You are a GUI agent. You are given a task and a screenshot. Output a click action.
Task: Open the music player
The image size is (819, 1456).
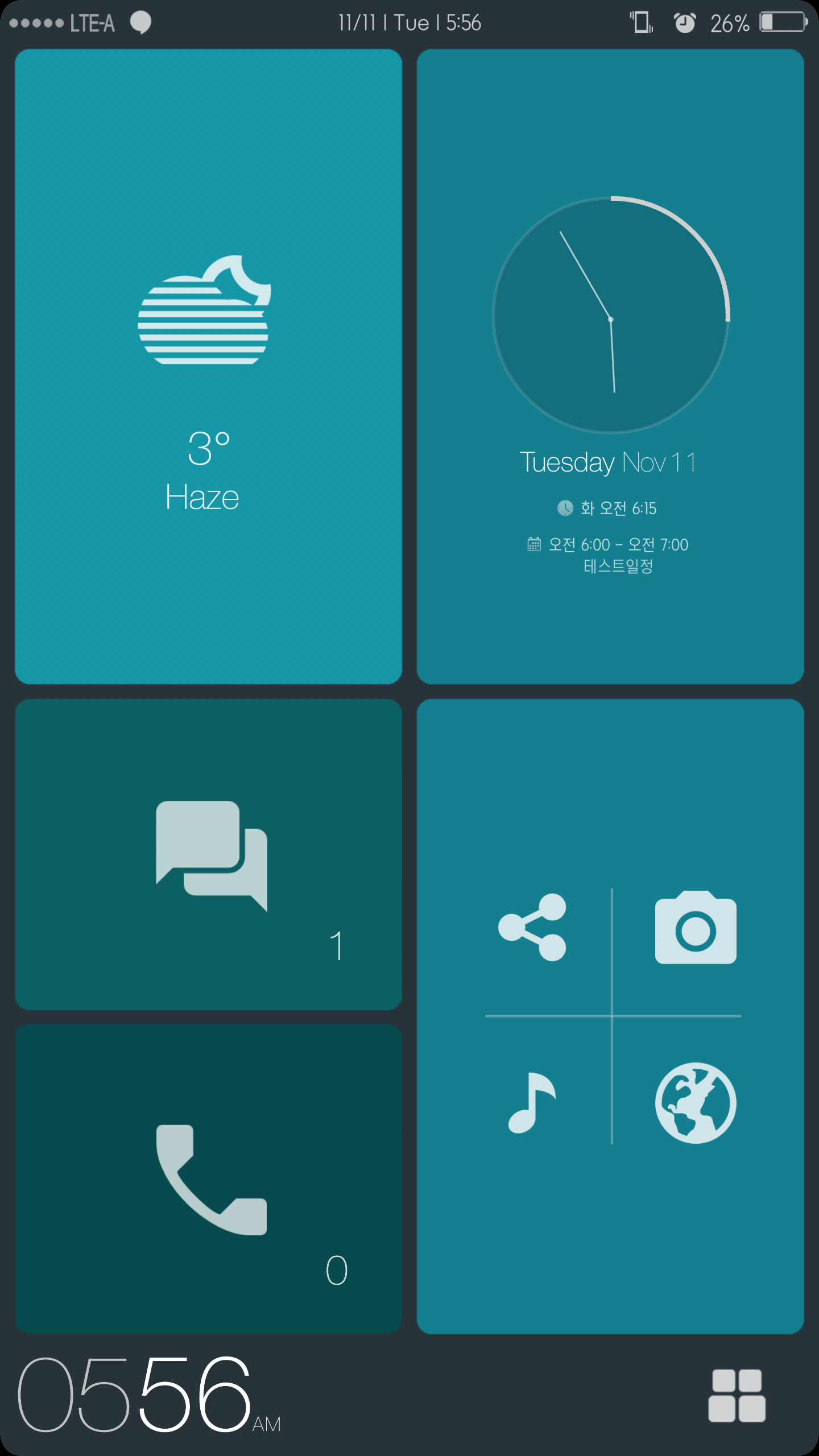(532, 1102)
